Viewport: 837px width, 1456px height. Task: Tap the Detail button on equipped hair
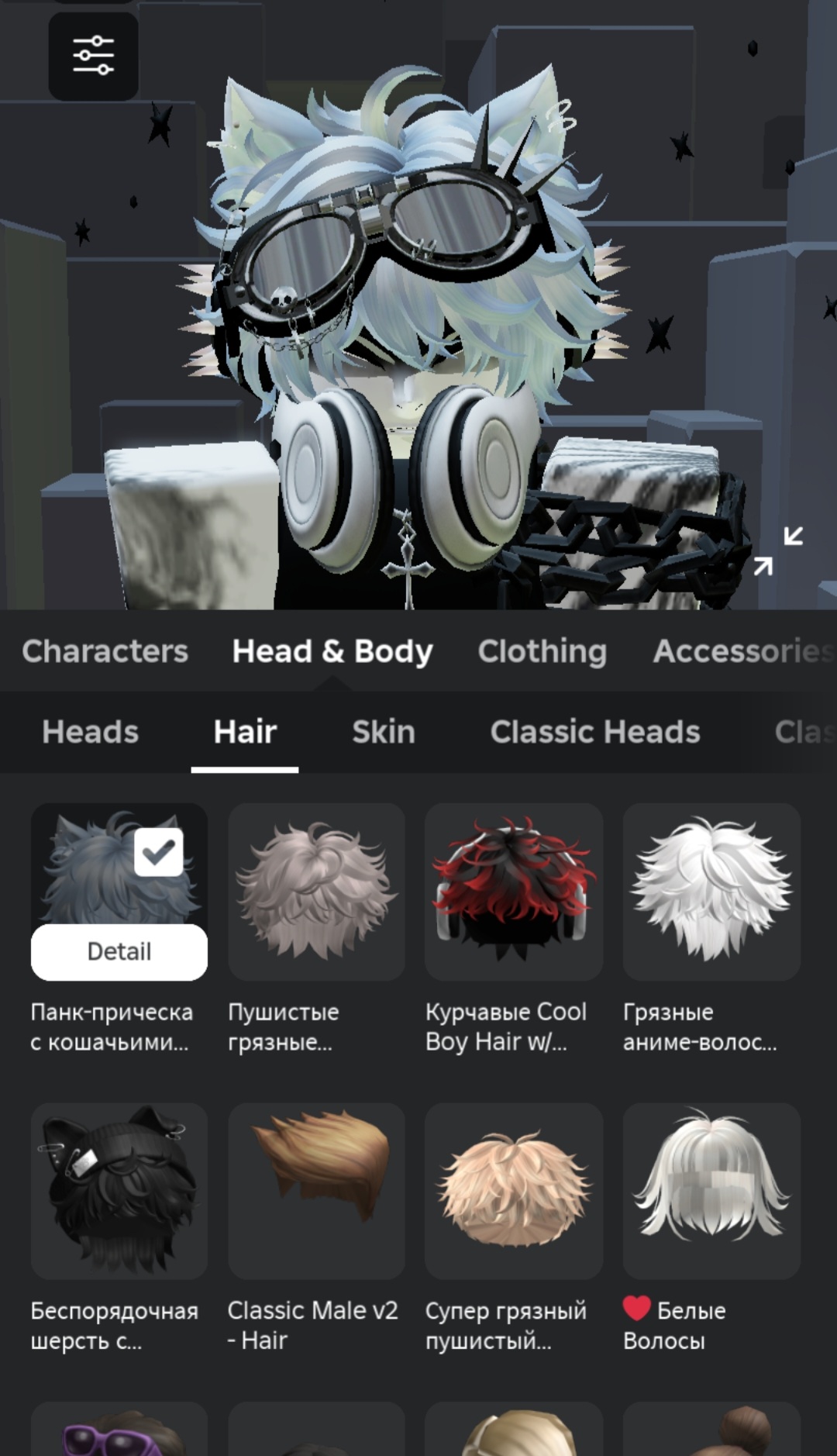(x=119, y=951)
